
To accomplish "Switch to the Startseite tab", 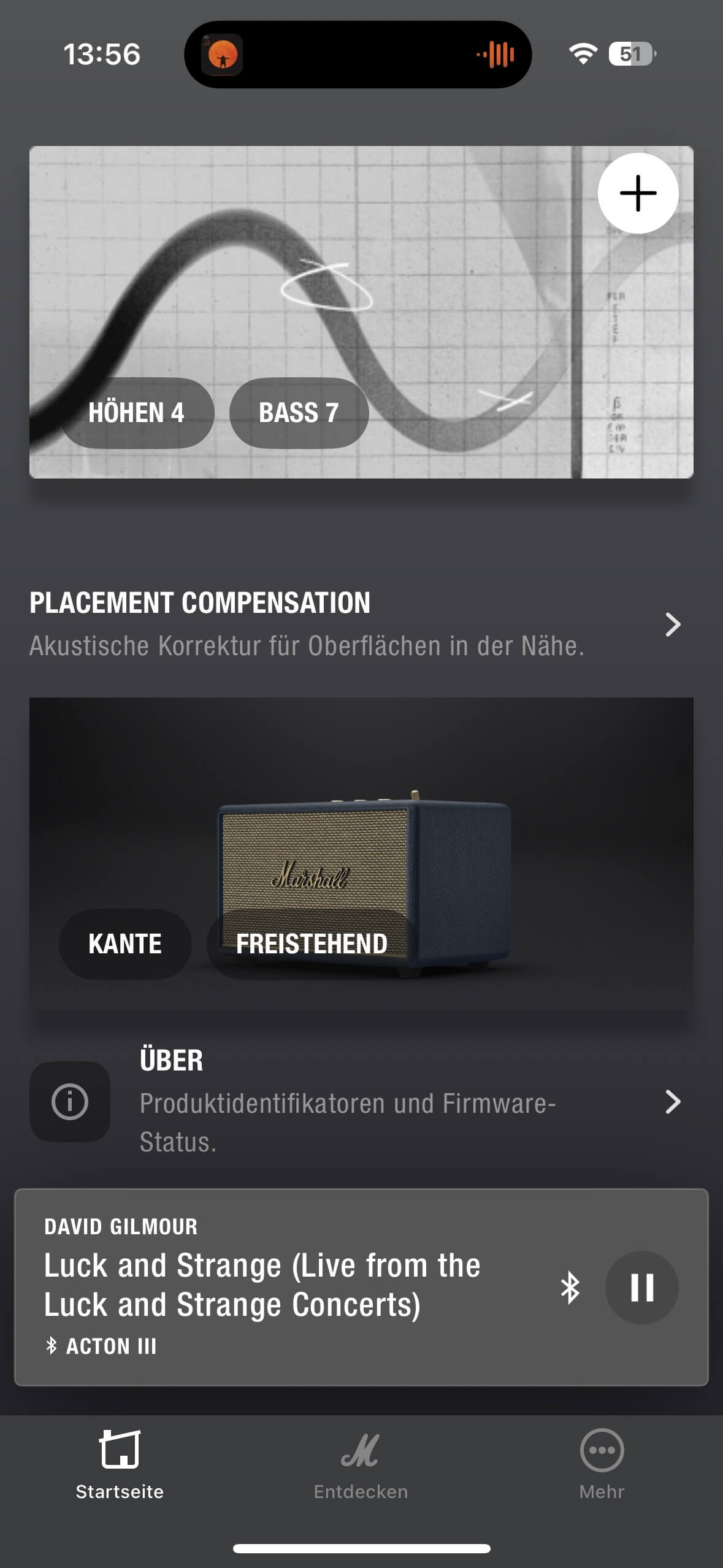I will point(120,1465).
